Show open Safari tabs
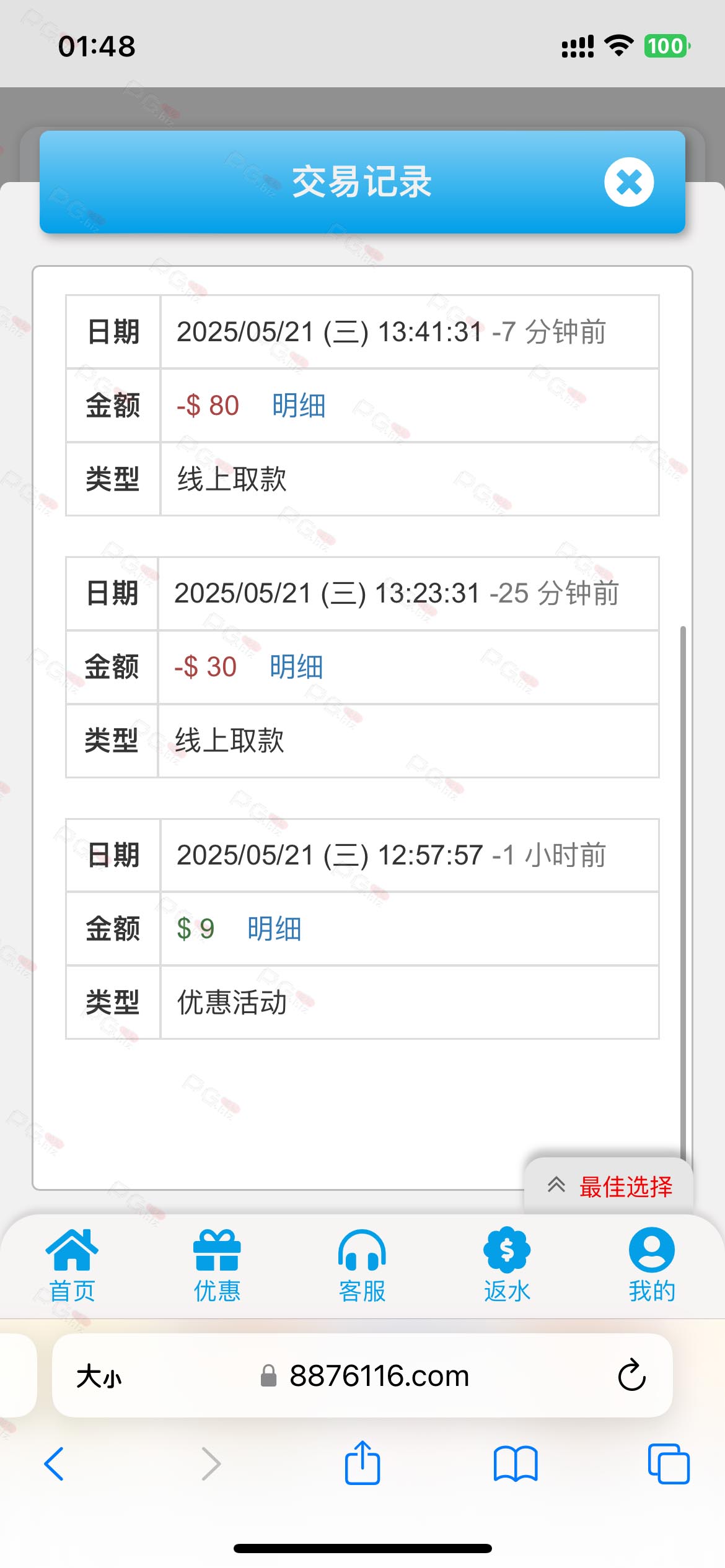Image resolution: width=725 pixels, height=1568 pixels. [669, 1464]
